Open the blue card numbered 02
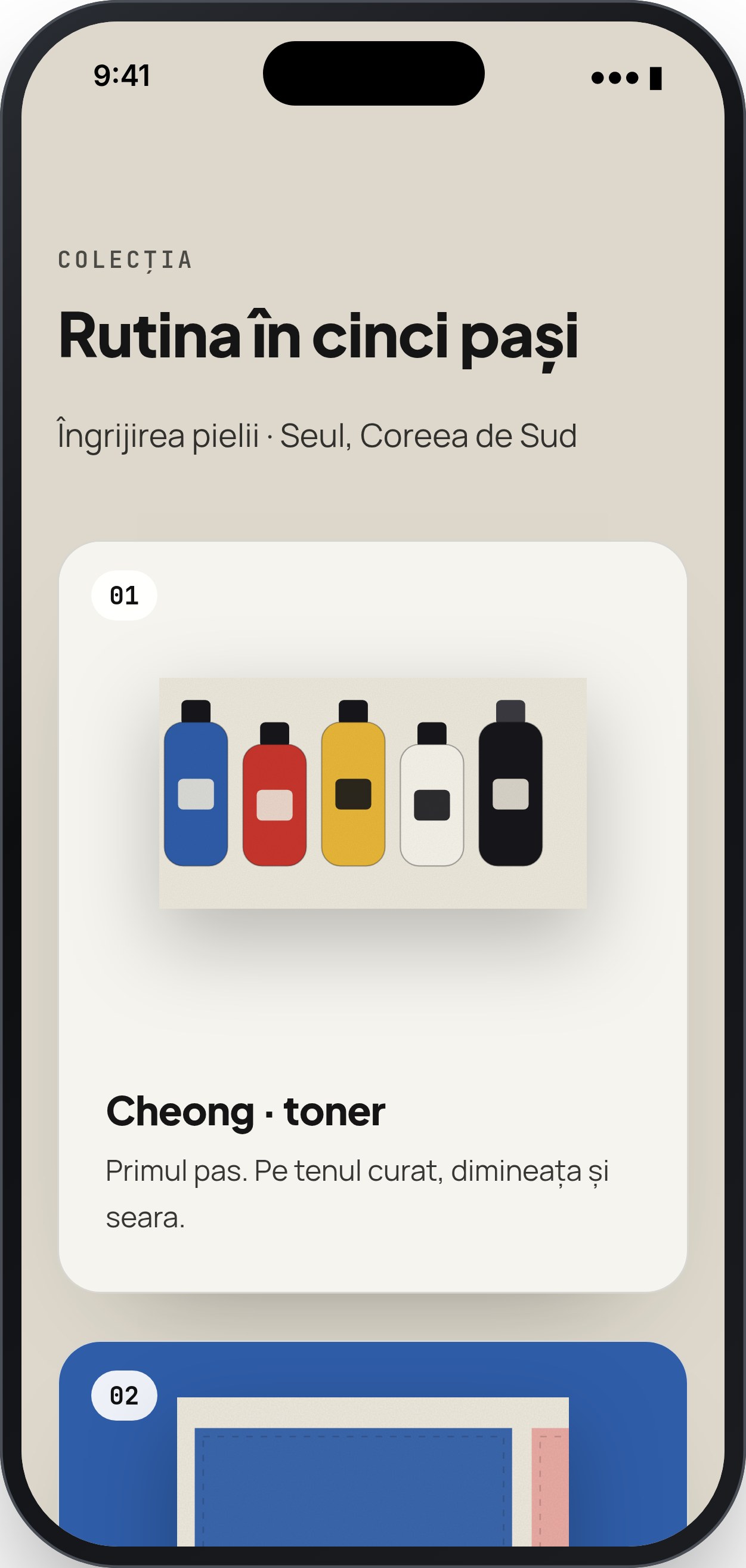Viewport: 746px width, 1568px height. [372, 1444]
